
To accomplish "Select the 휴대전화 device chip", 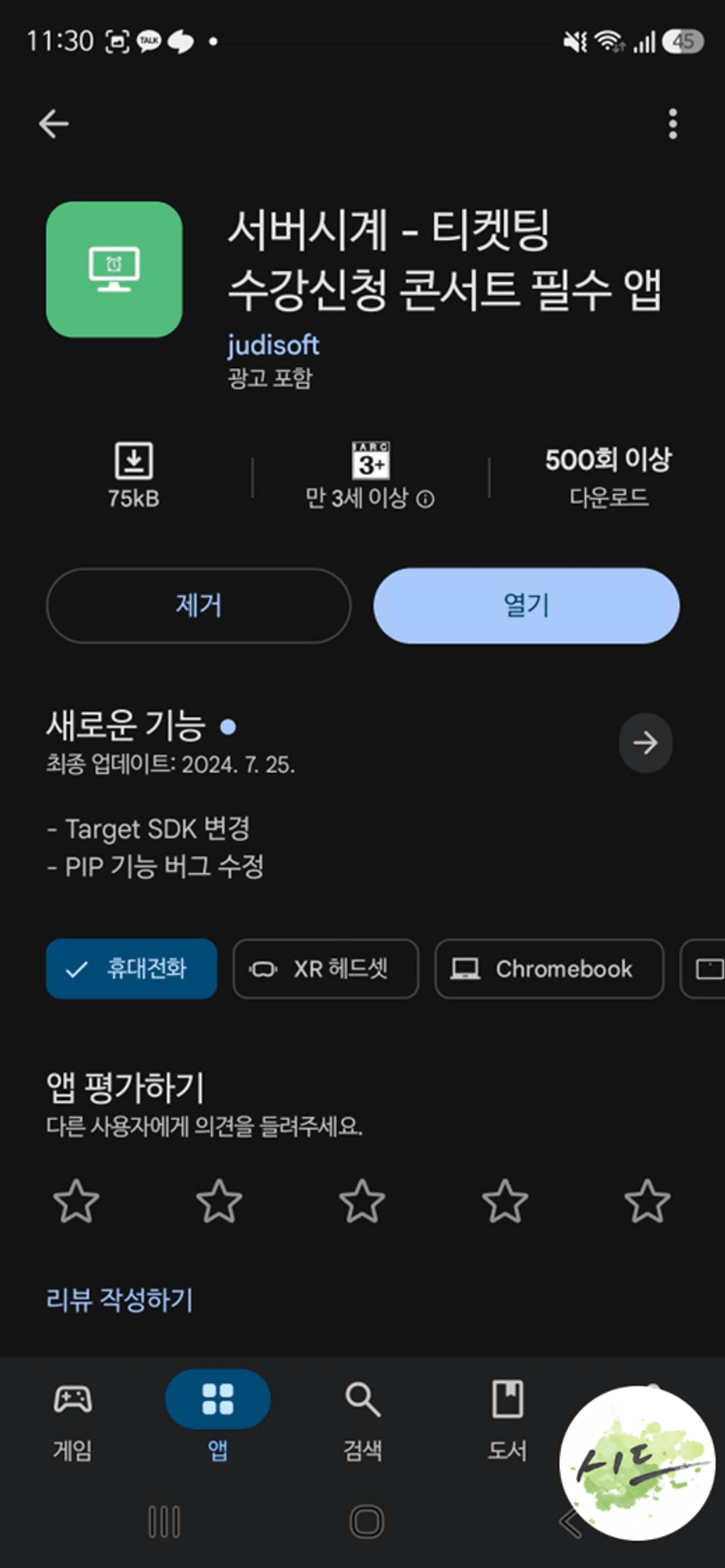I will click(131, 968).
